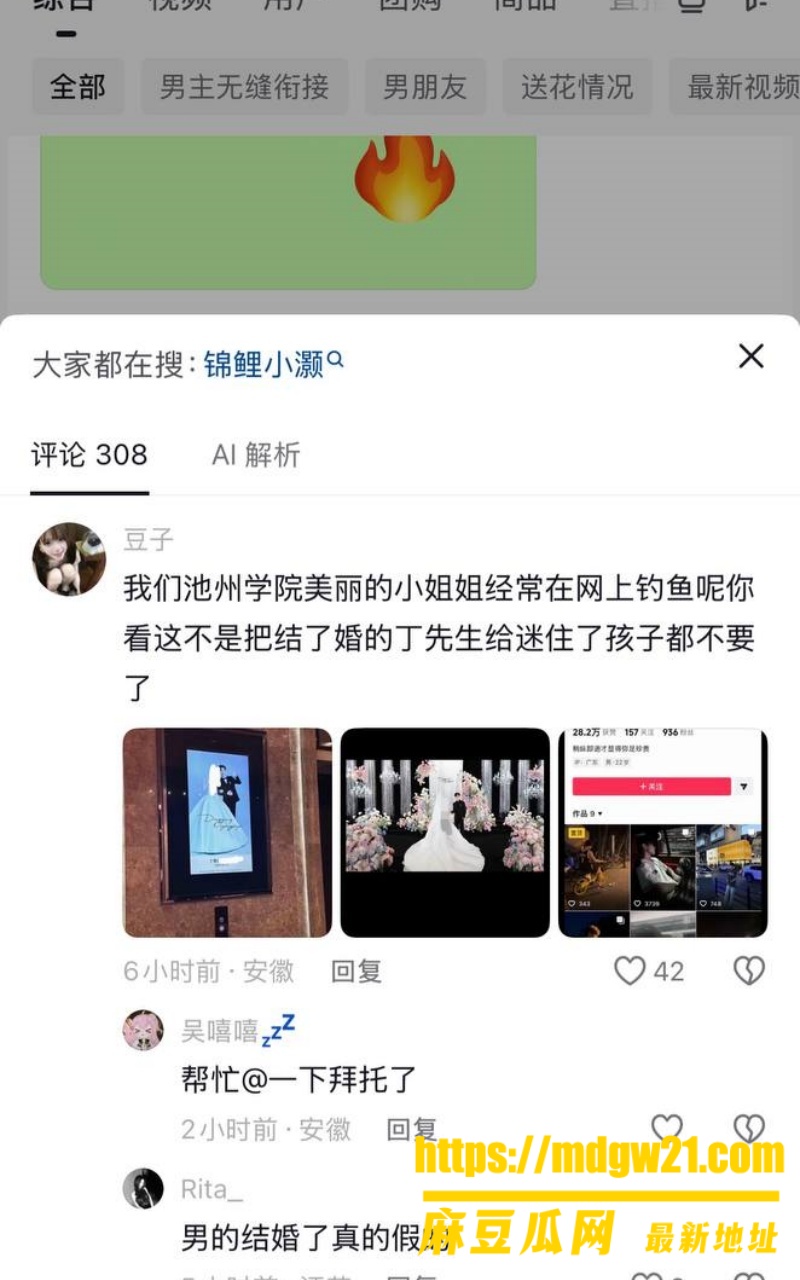Screen dimensions: 800x1280
Task: Switch to the AI 解析 tab
Action: point(256,455)
